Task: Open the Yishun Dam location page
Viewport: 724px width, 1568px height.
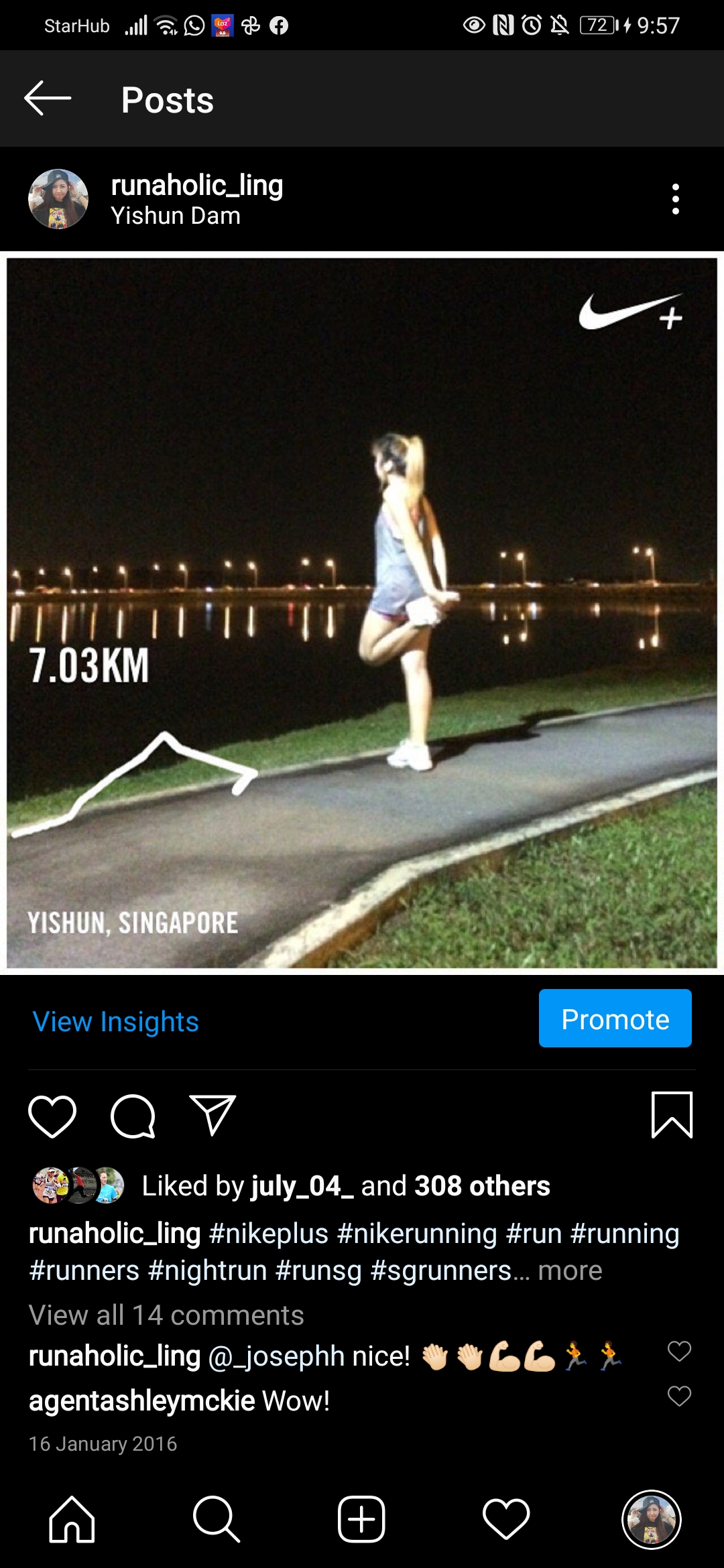Action: tap(176, 216)
